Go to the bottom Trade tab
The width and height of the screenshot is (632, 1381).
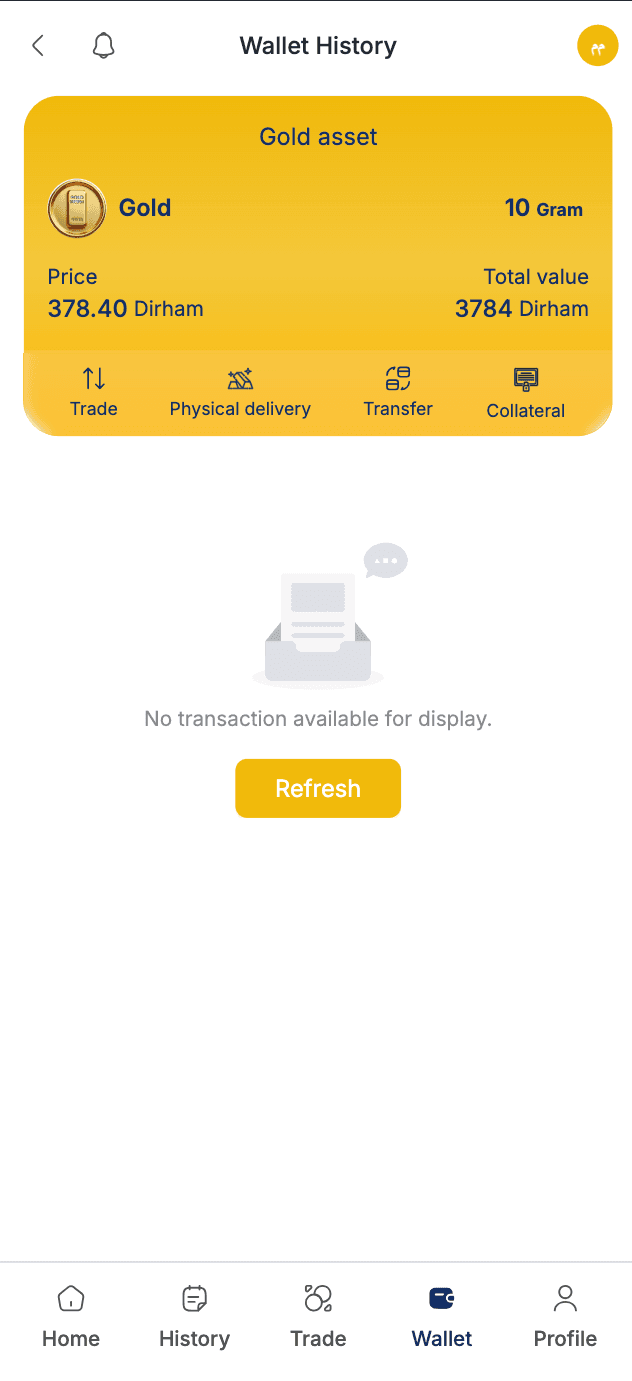coord(318,1316)
